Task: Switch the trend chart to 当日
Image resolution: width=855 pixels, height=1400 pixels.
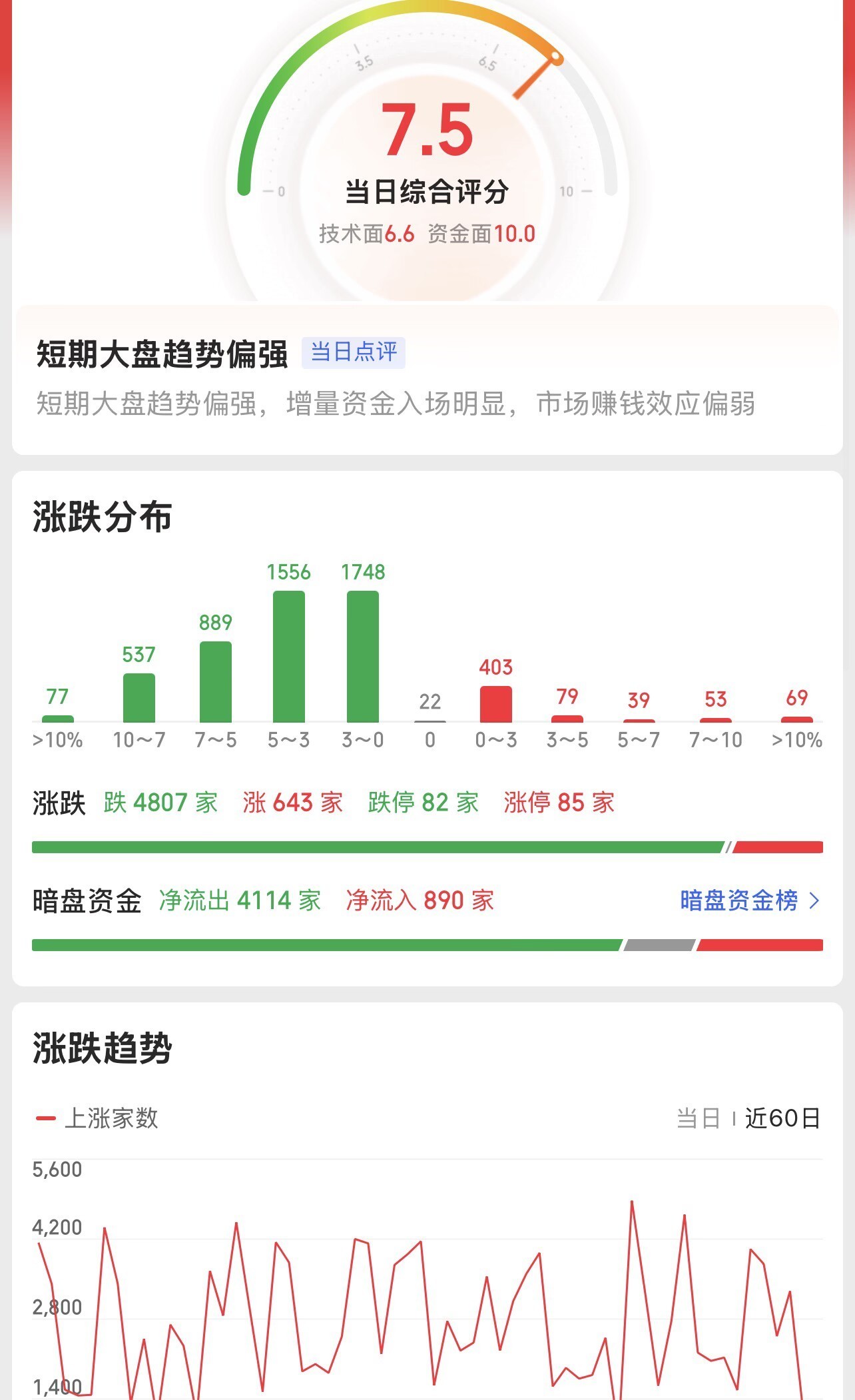Action: tap(698, 1118)
